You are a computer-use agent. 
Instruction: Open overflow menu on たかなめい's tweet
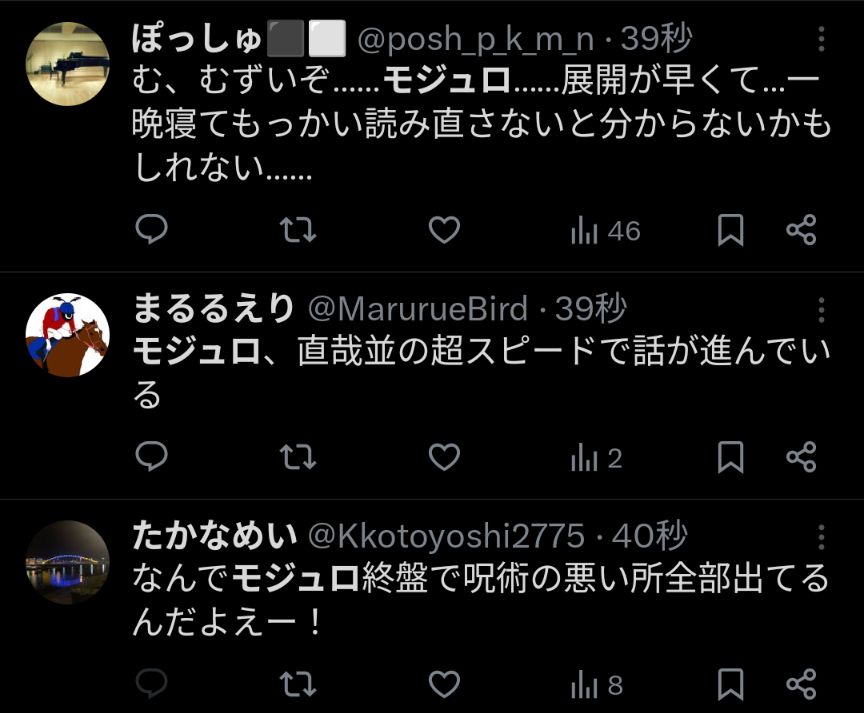click(x=821, y=537)
